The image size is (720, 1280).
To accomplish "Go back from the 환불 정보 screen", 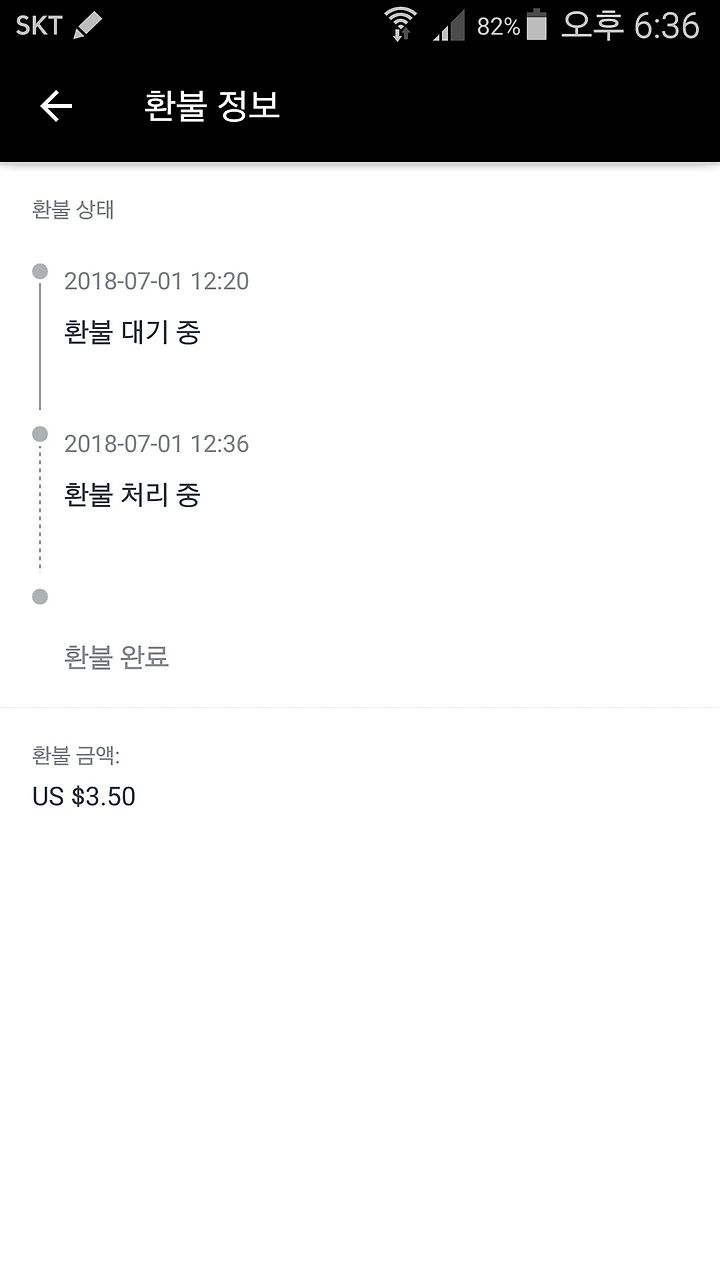I will pyautogui.click(x=56, y=106).
